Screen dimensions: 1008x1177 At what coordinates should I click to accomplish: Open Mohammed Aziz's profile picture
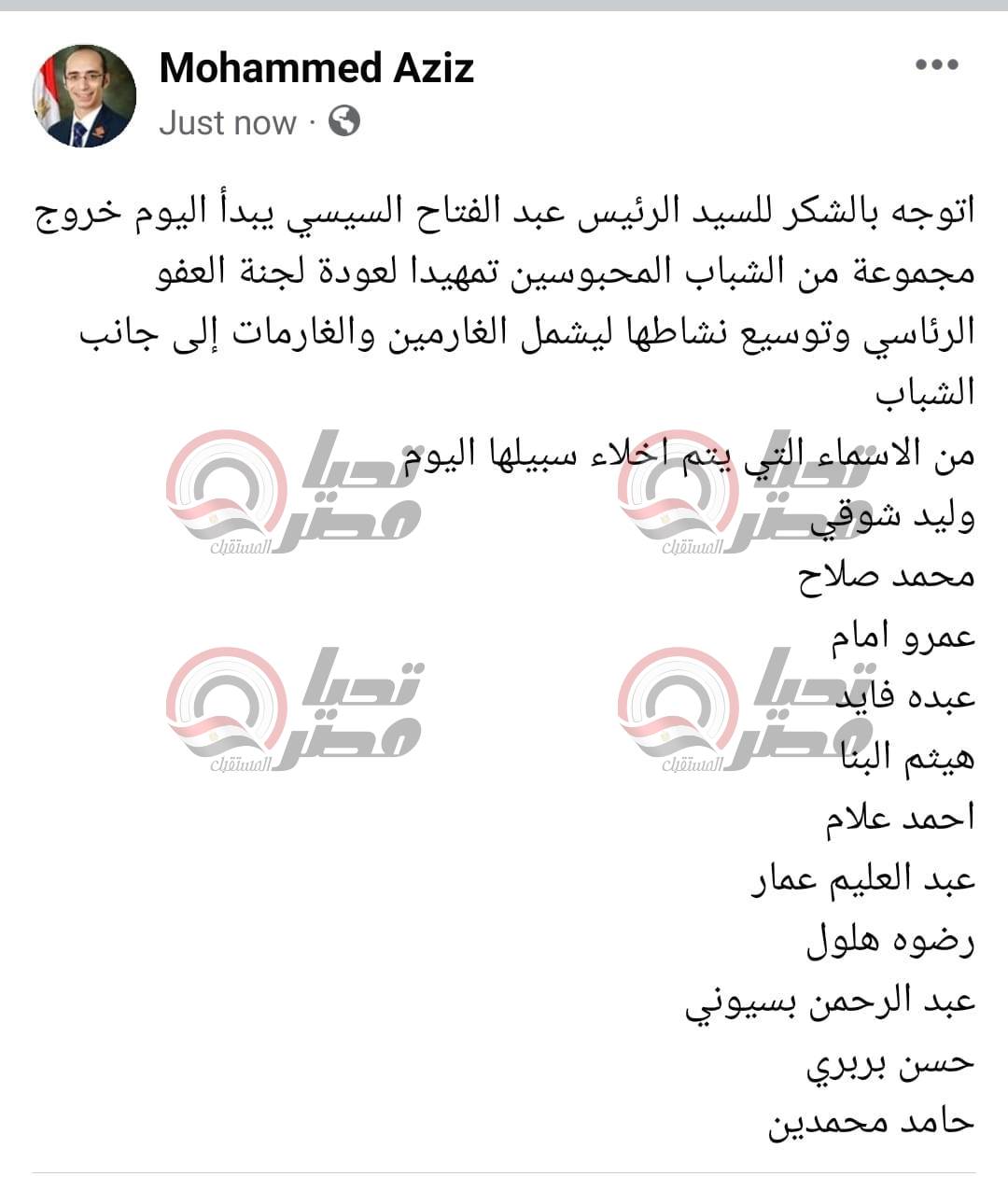[x=85, y=95]
